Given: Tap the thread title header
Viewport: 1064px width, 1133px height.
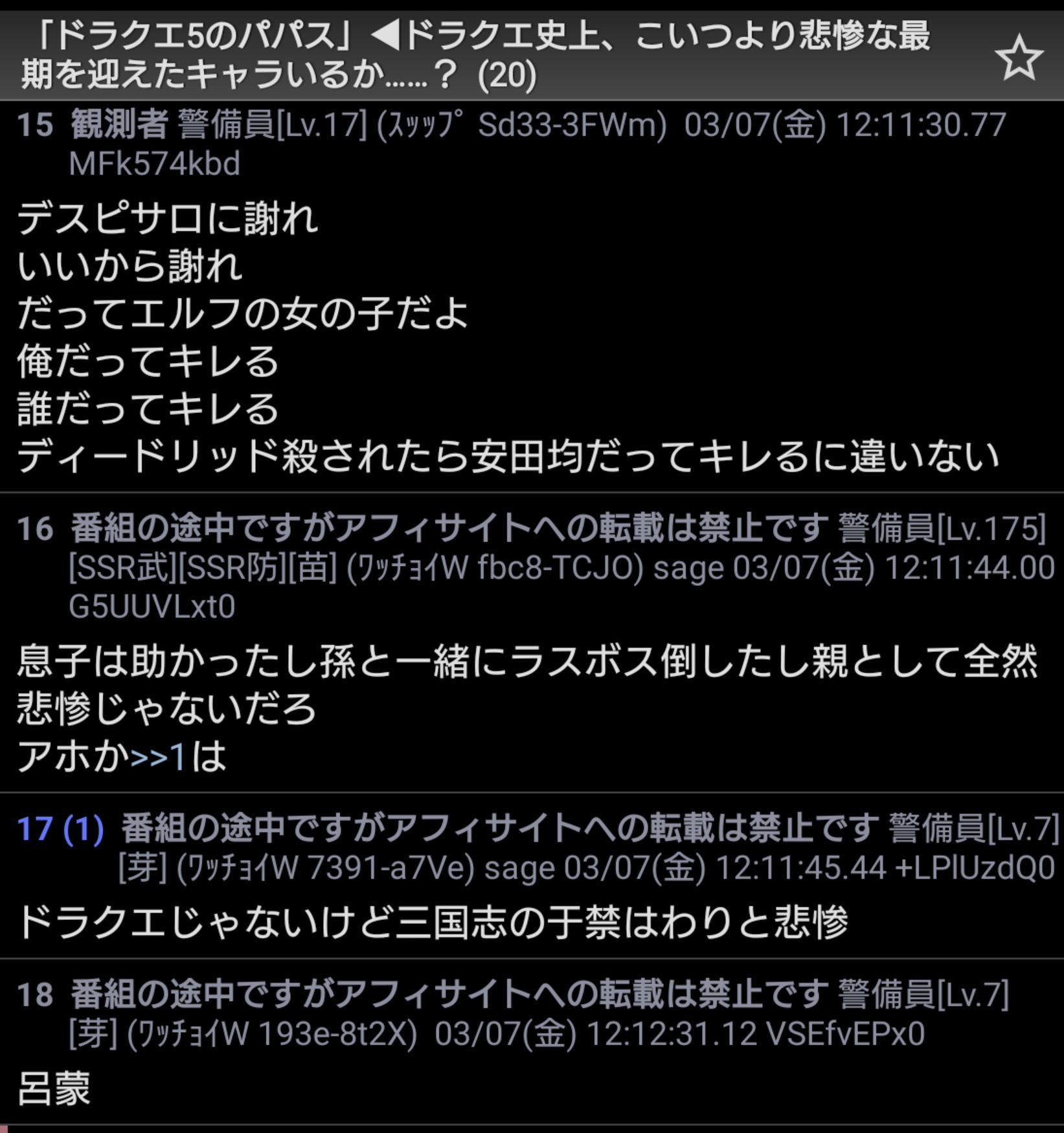Looking at the screenshot, I should pyautogui.click(x=476, y=55).
